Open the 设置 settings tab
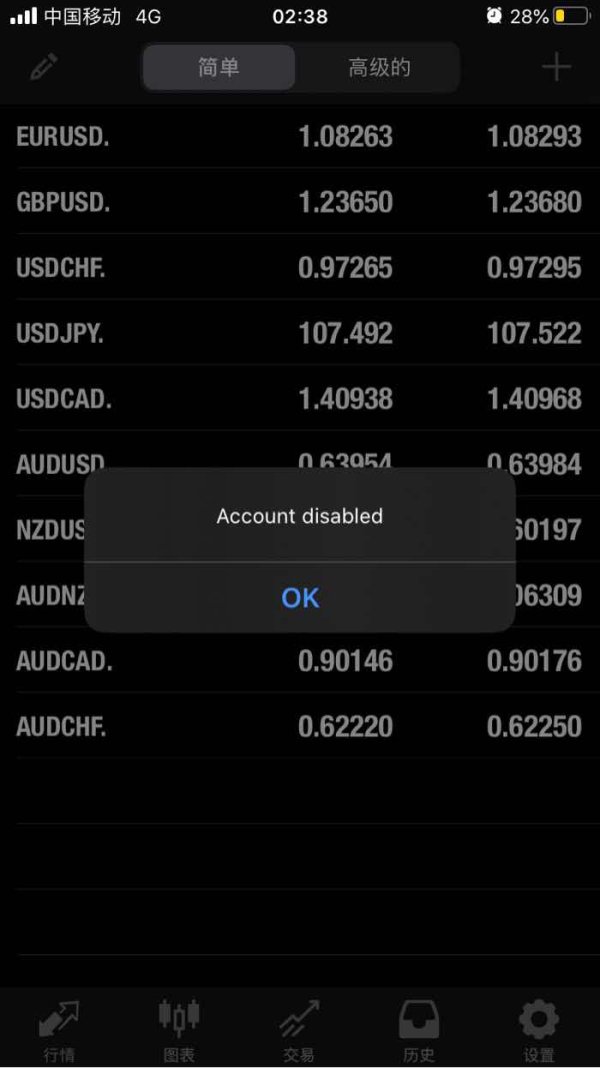This screenshot has width=600, height=1068. [539, 1030]
